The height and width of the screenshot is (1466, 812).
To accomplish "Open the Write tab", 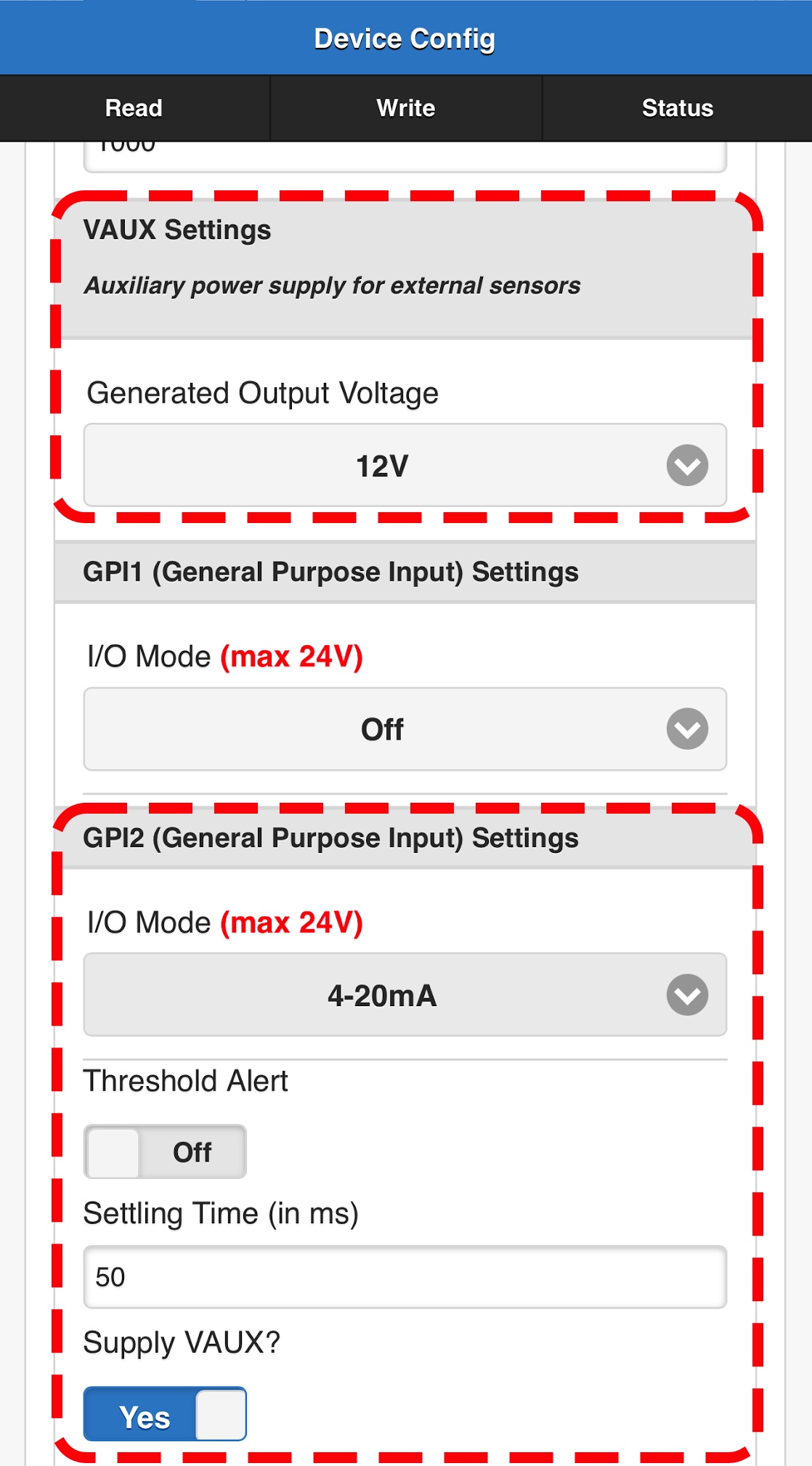I will click(405, 108).
